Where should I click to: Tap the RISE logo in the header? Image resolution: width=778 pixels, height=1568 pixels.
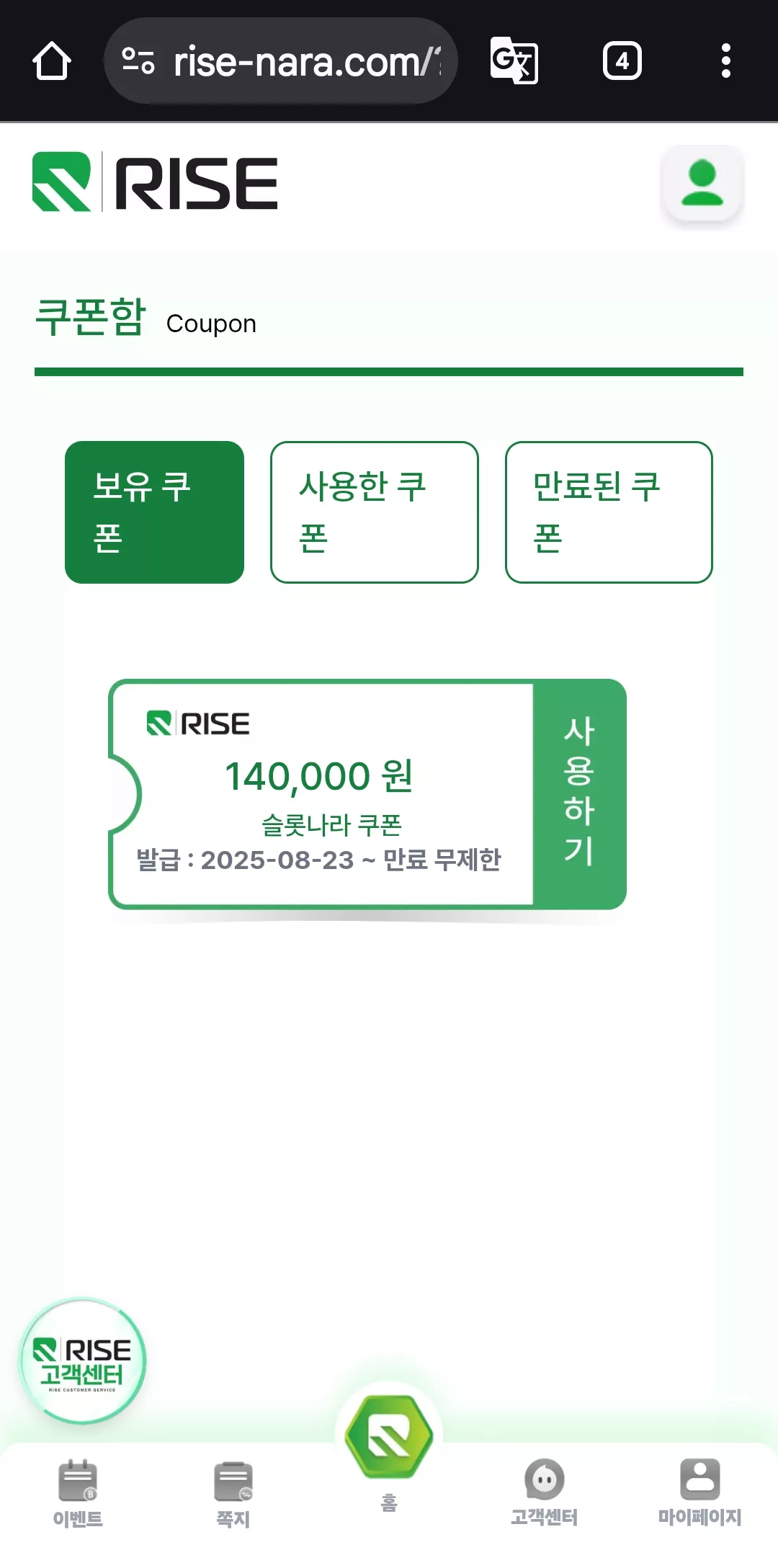click(155, 182)
